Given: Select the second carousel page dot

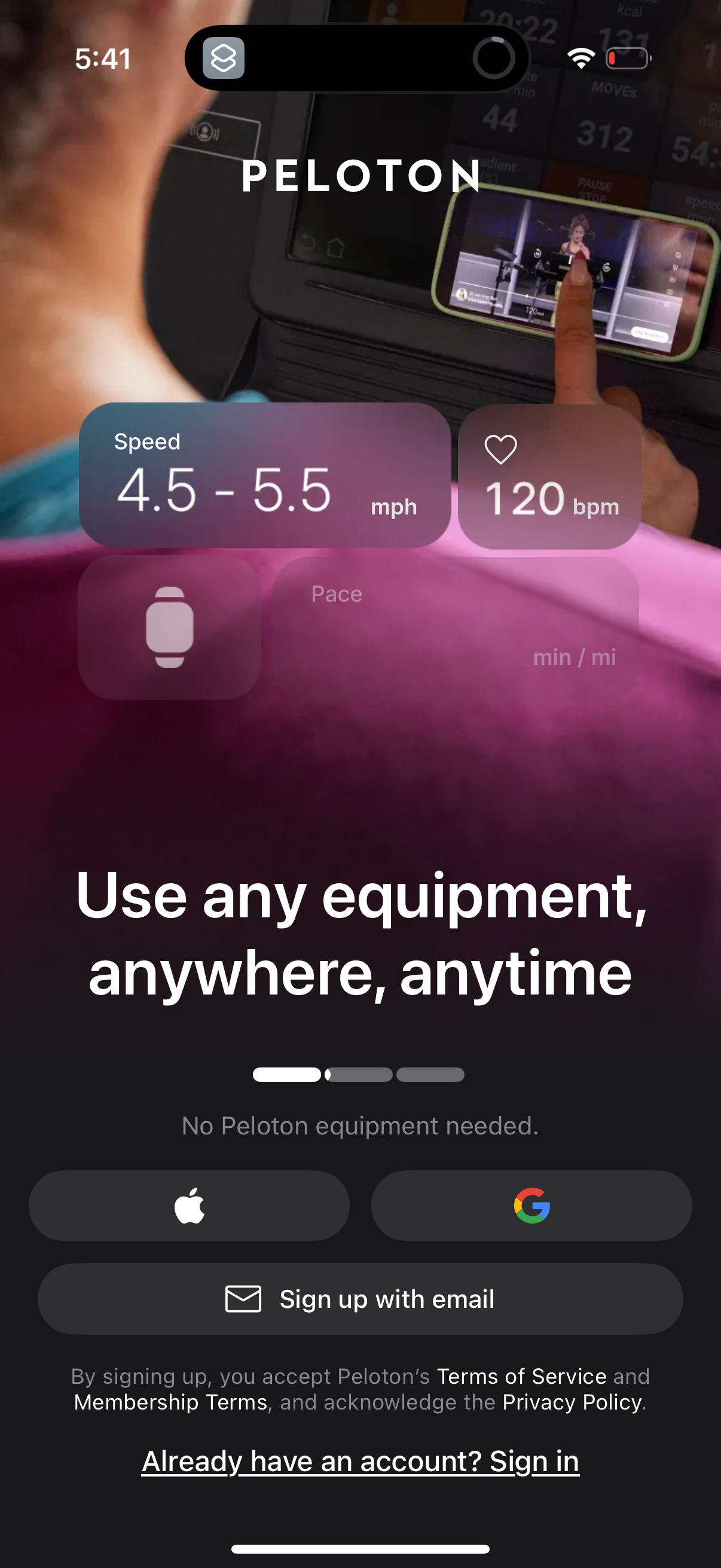Looking at the screenshot, I should (x=358, y=1075).
